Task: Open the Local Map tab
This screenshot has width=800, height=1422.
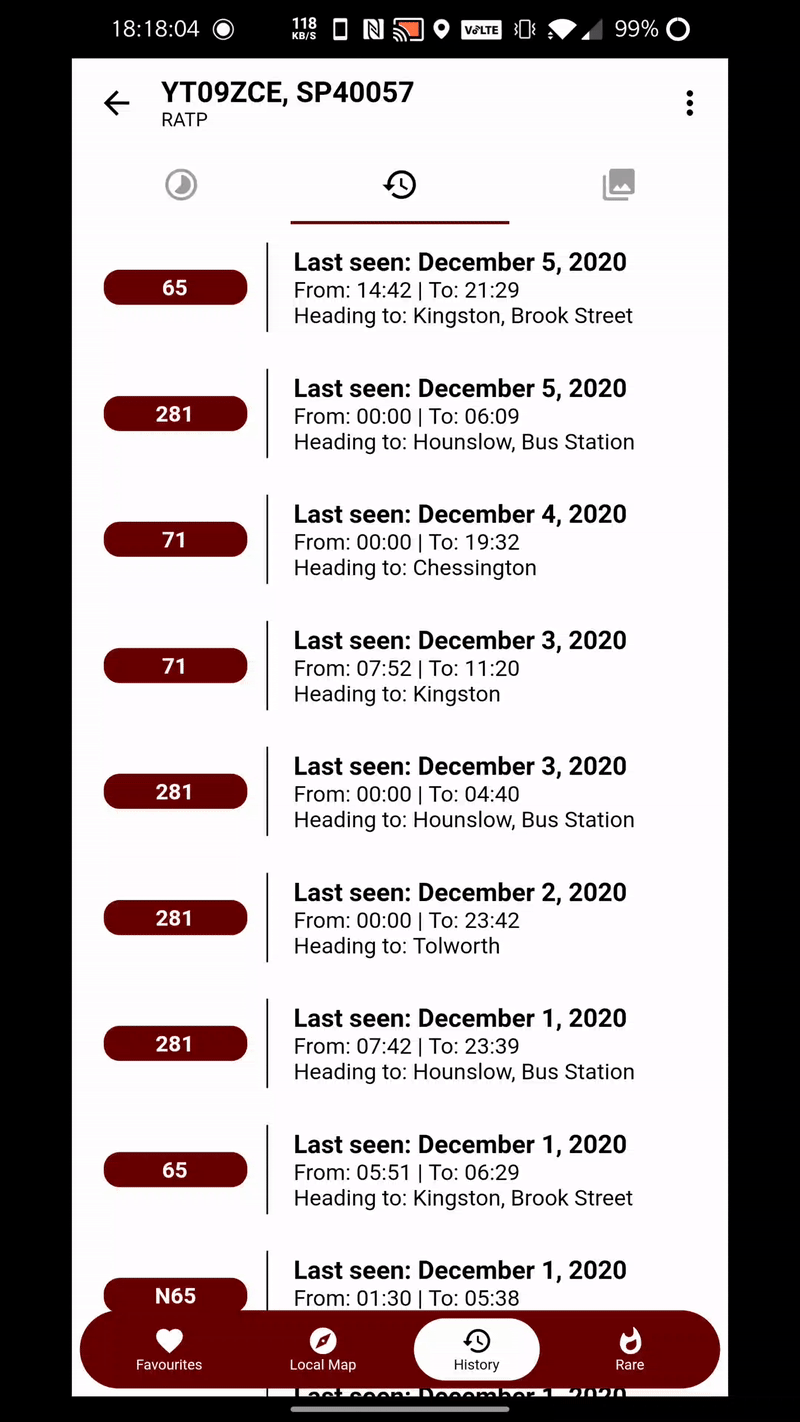Action: 323,1349
